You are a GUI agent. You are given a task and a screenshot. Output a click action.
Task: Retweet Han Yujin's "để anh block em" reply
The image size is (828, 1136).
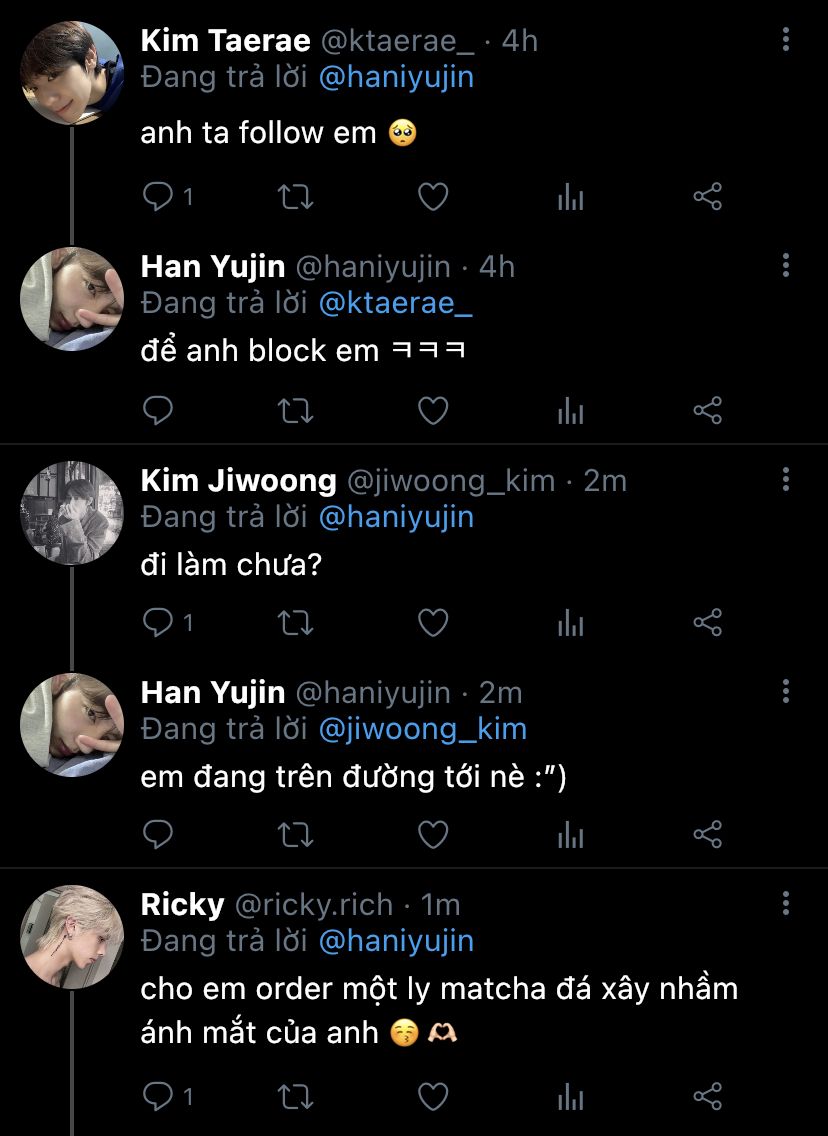pyautogui.click(x=295, y=410)
